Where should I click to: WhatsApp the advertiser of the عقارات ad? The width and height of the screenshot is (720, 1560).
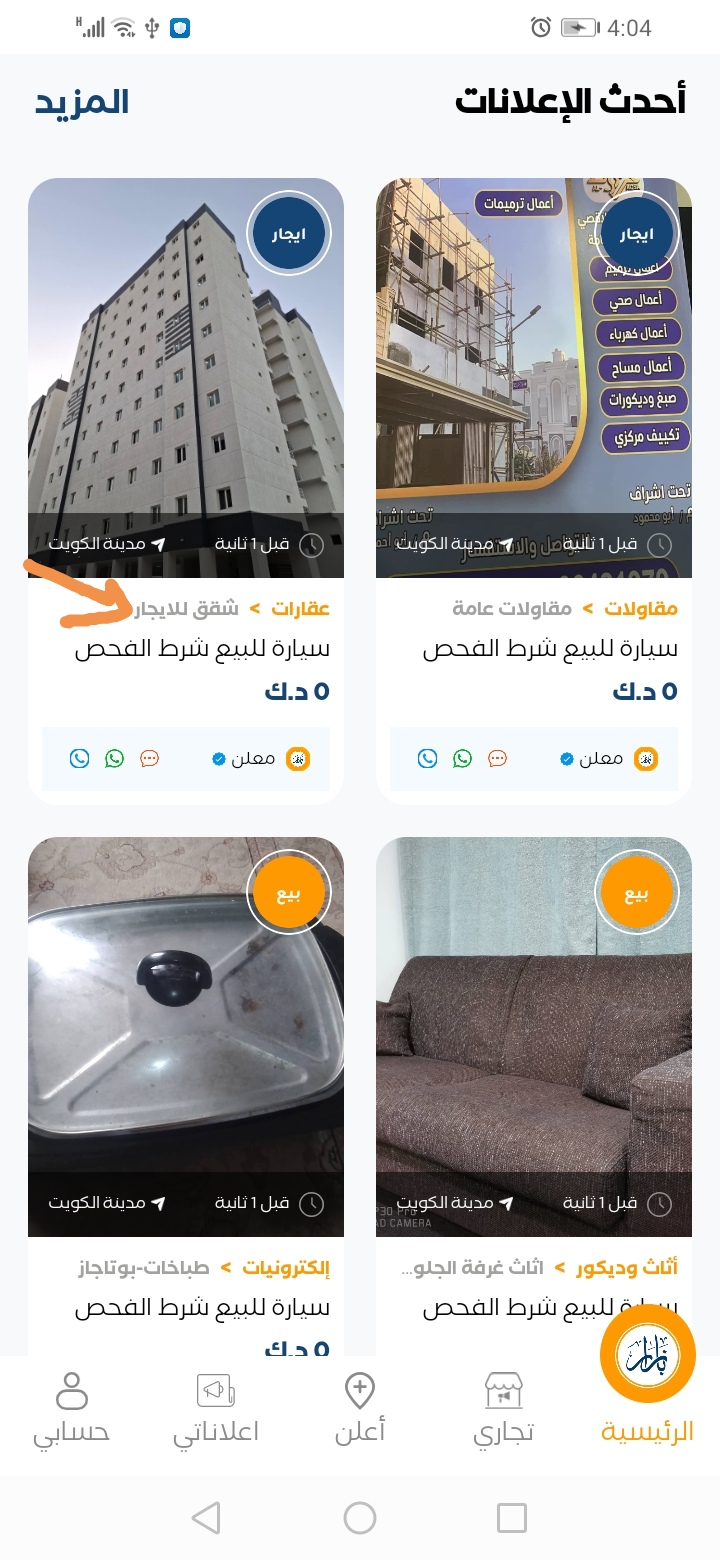(115, 759)
